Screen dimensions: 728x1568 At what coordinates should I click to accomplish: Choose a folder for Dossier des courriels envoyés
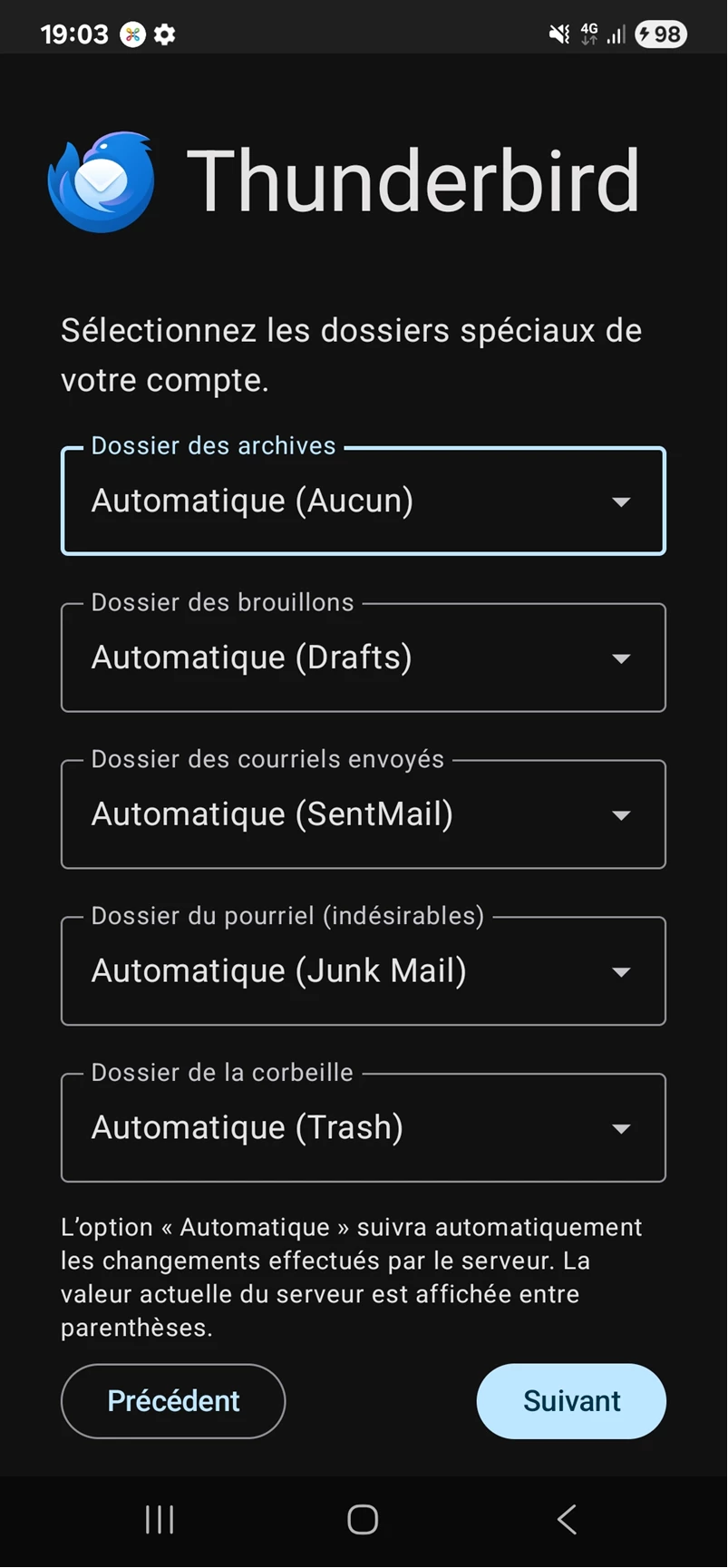point(363,814)
